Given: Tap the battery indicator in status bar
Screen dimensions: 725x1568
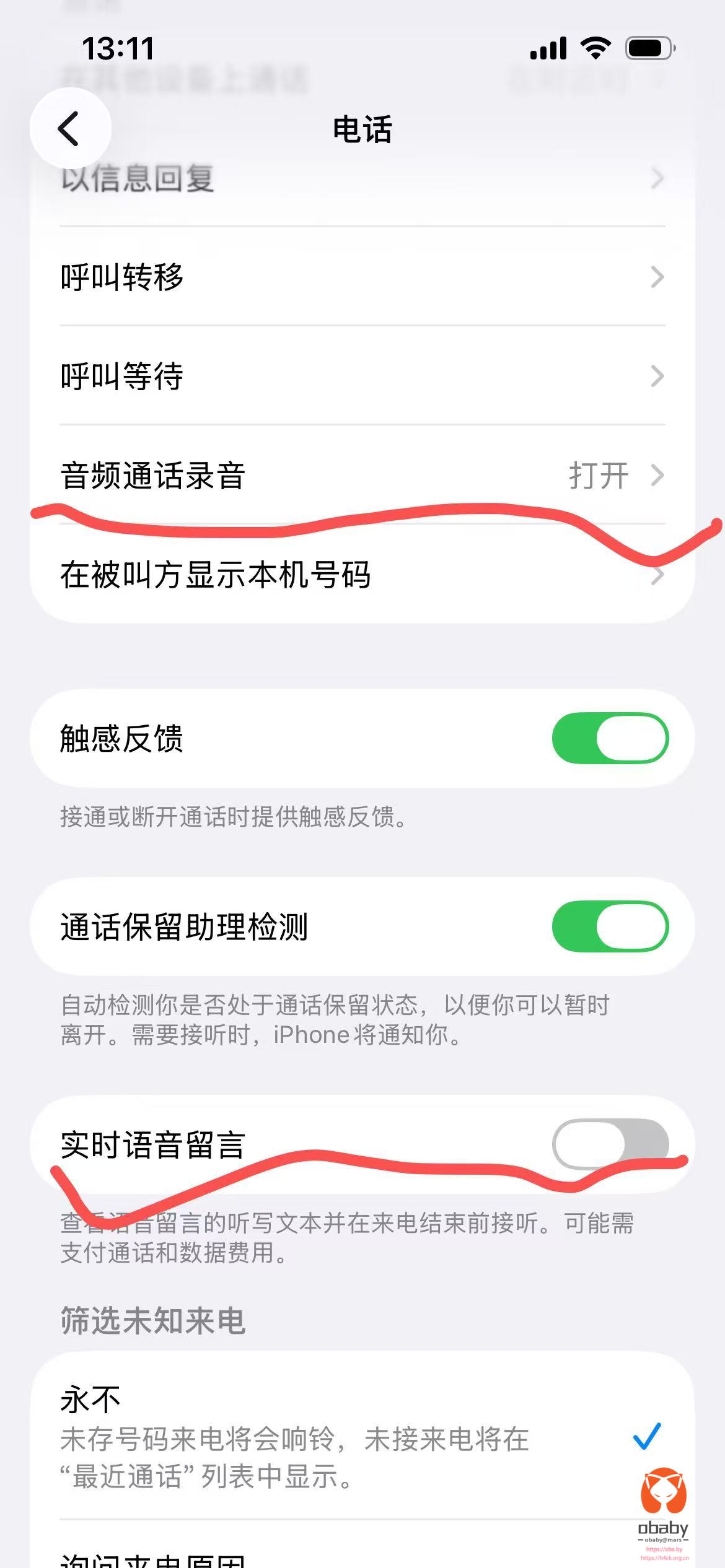Looking at the screenshot, I should click(x=647, y=47).
